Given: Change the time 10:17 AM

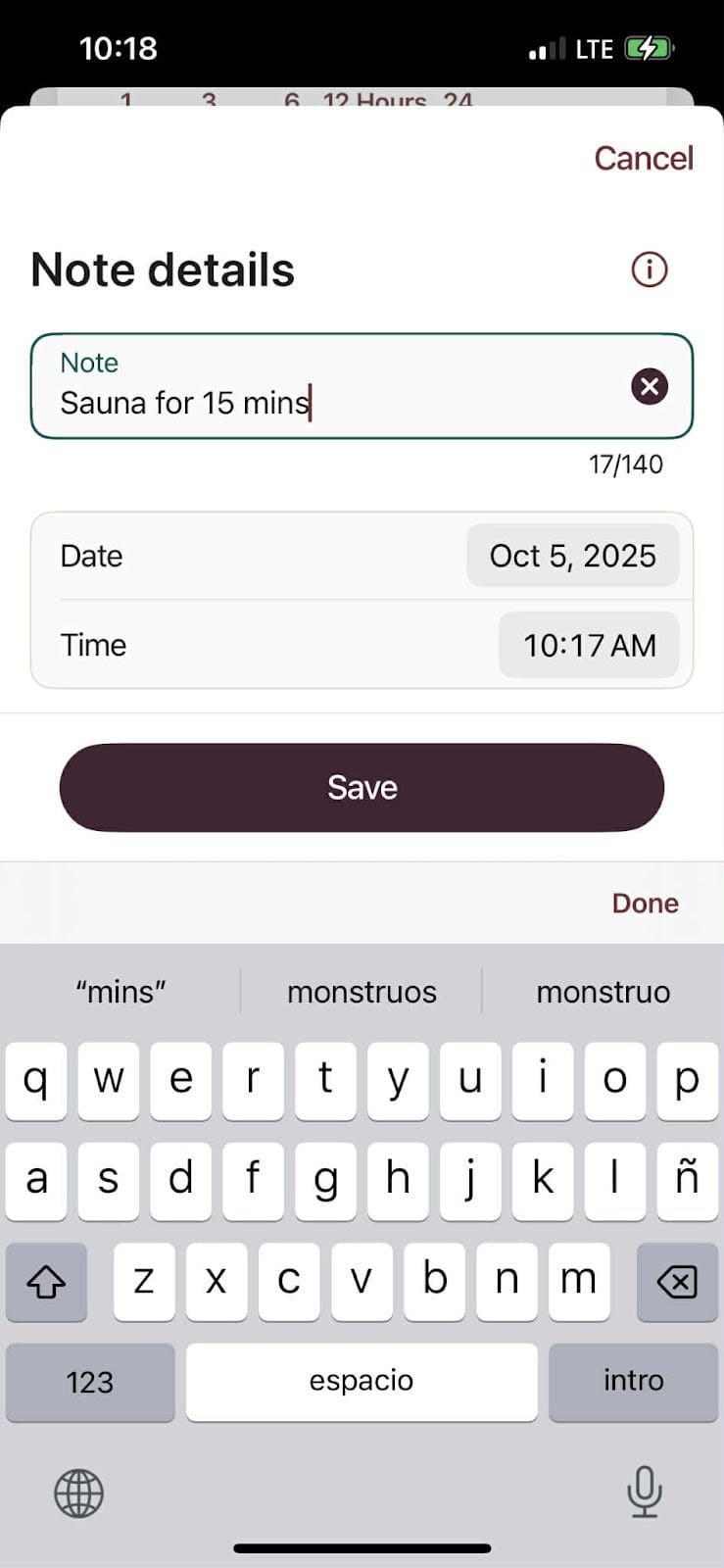Looking at the screenshot, I should point(589,645).
